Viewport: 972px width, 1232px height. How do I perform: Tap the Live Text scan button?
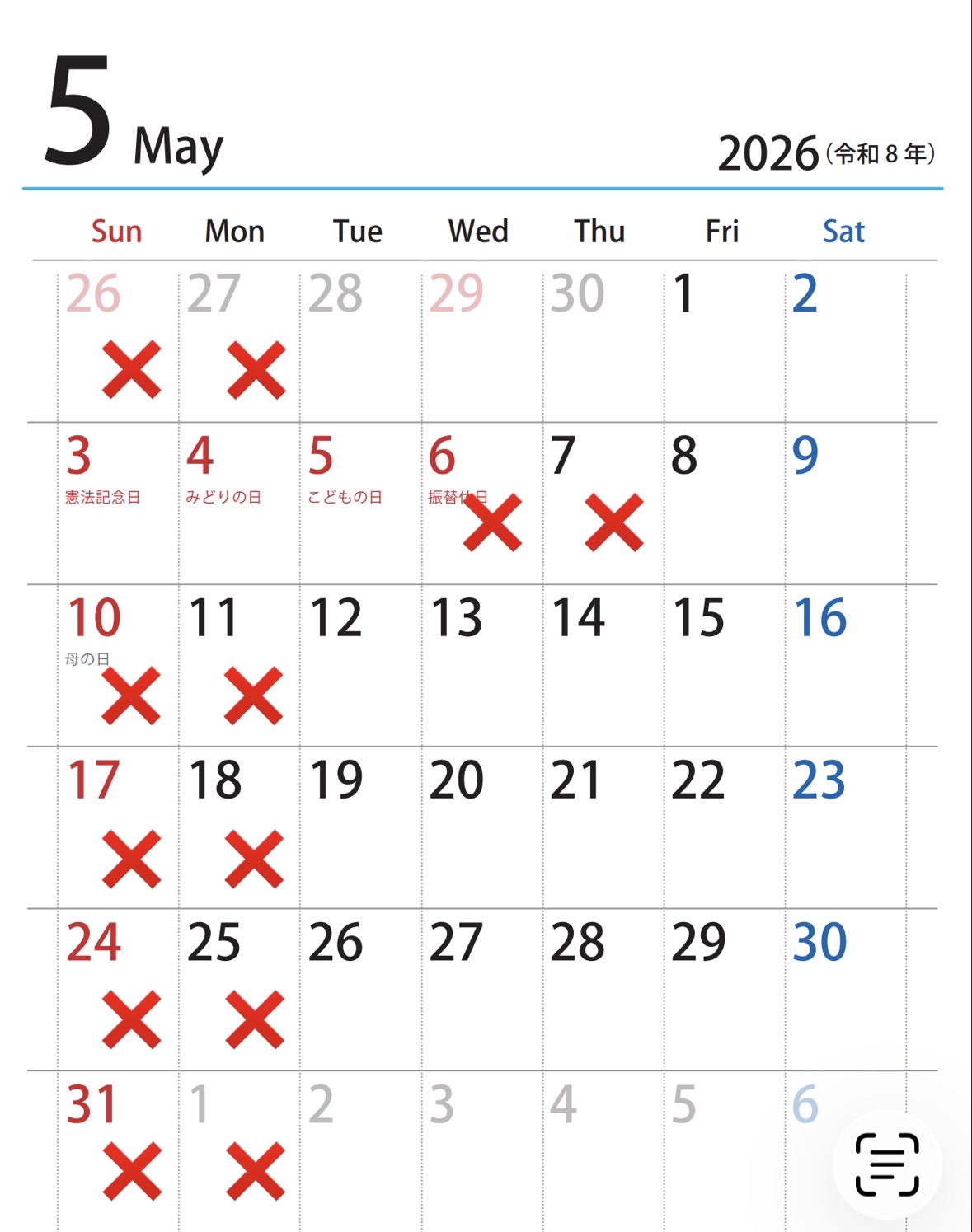click(887, 1164)
